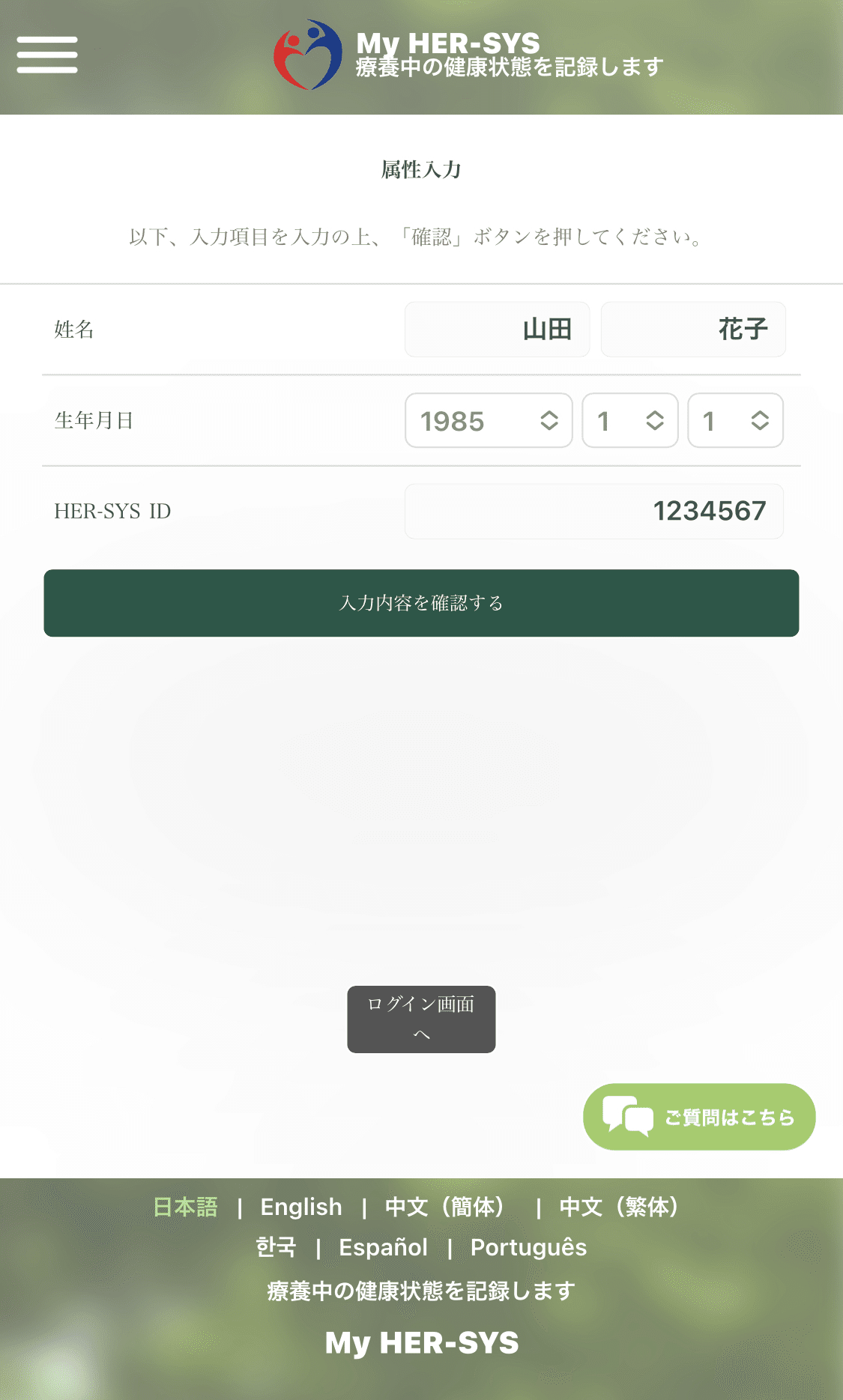Edit the HER-SYS ID field

pyautogui.click(x=593, y=512)
